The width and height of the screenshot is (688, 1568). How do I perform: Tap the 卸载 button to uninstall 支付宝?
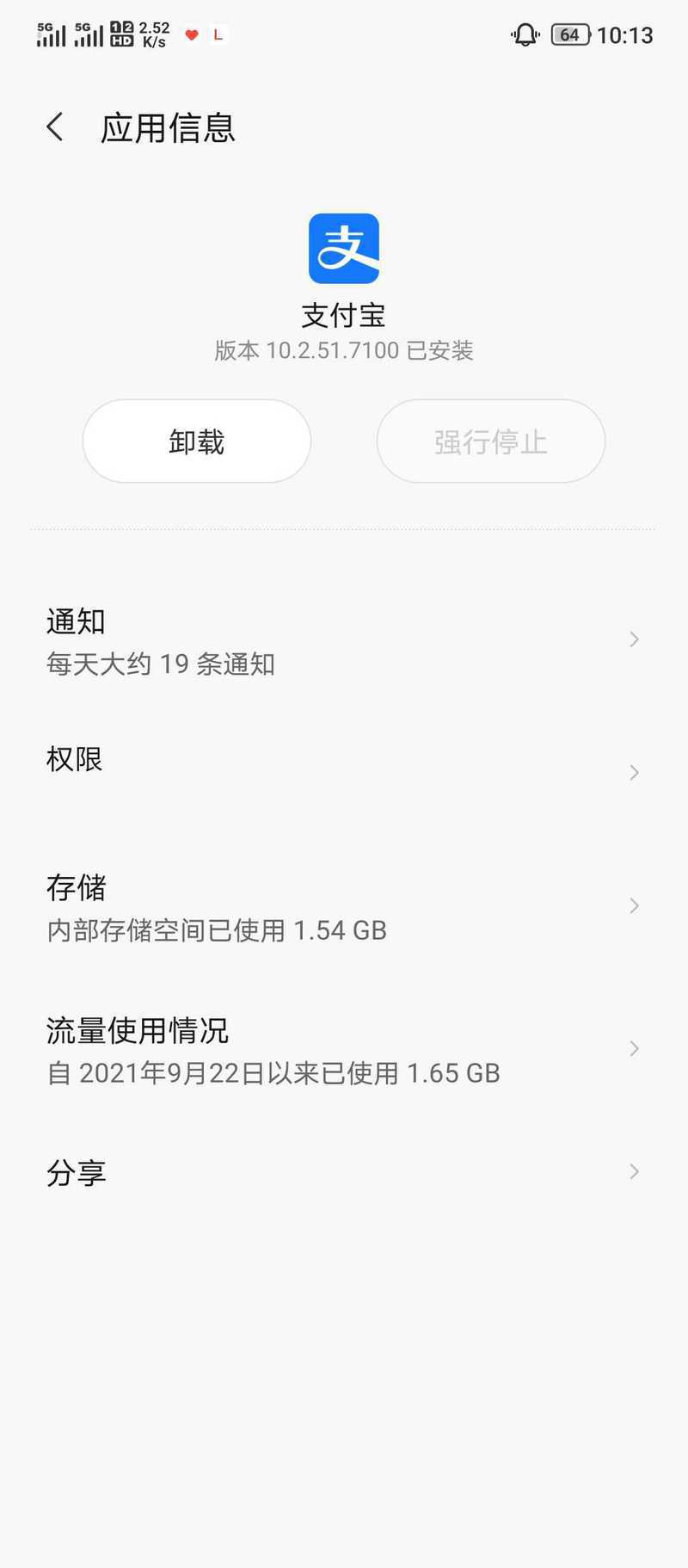[197, 441]
